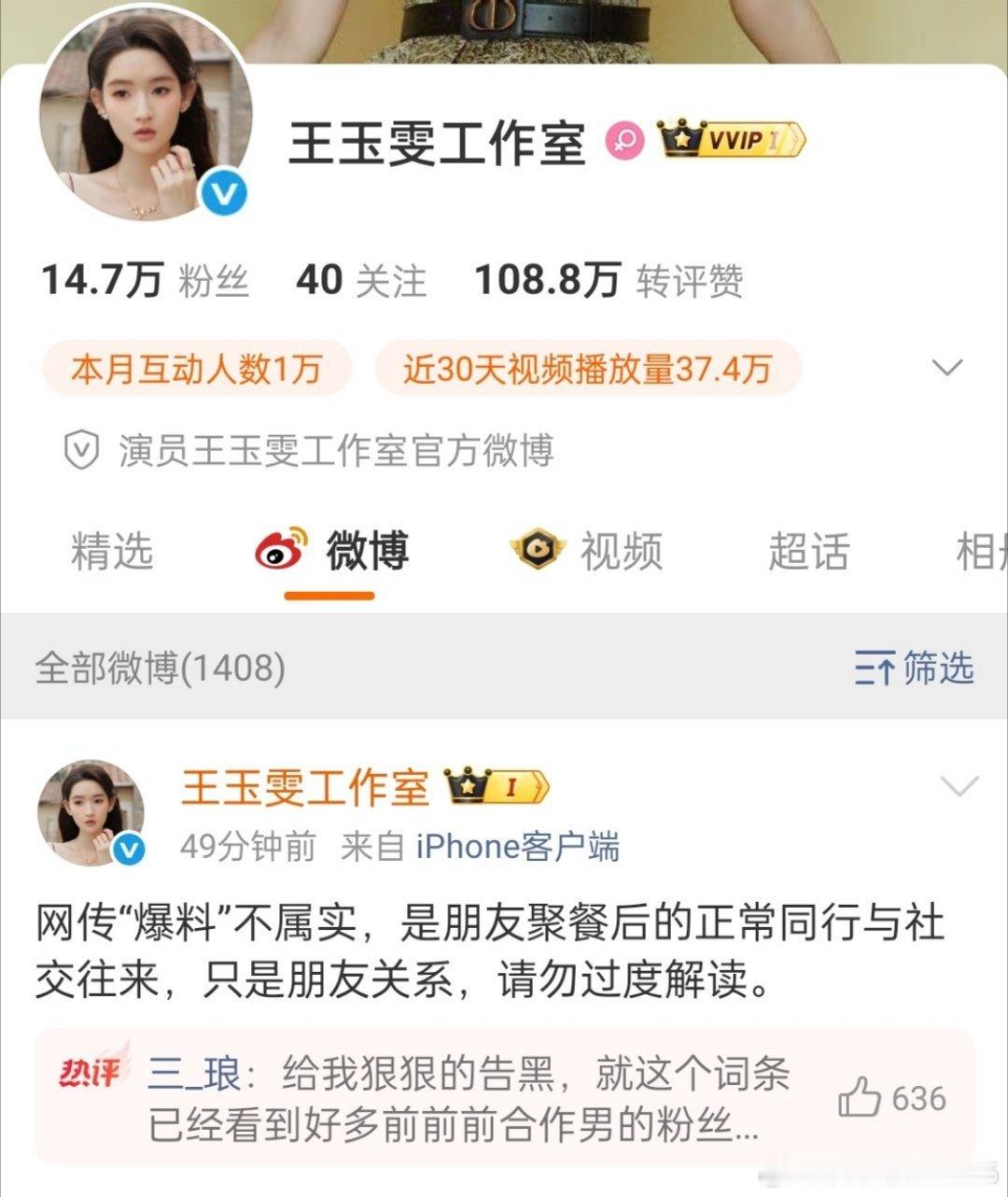Open the iPhone客户端 source link
The image size is (1008, 1197).
pos(519,848)
